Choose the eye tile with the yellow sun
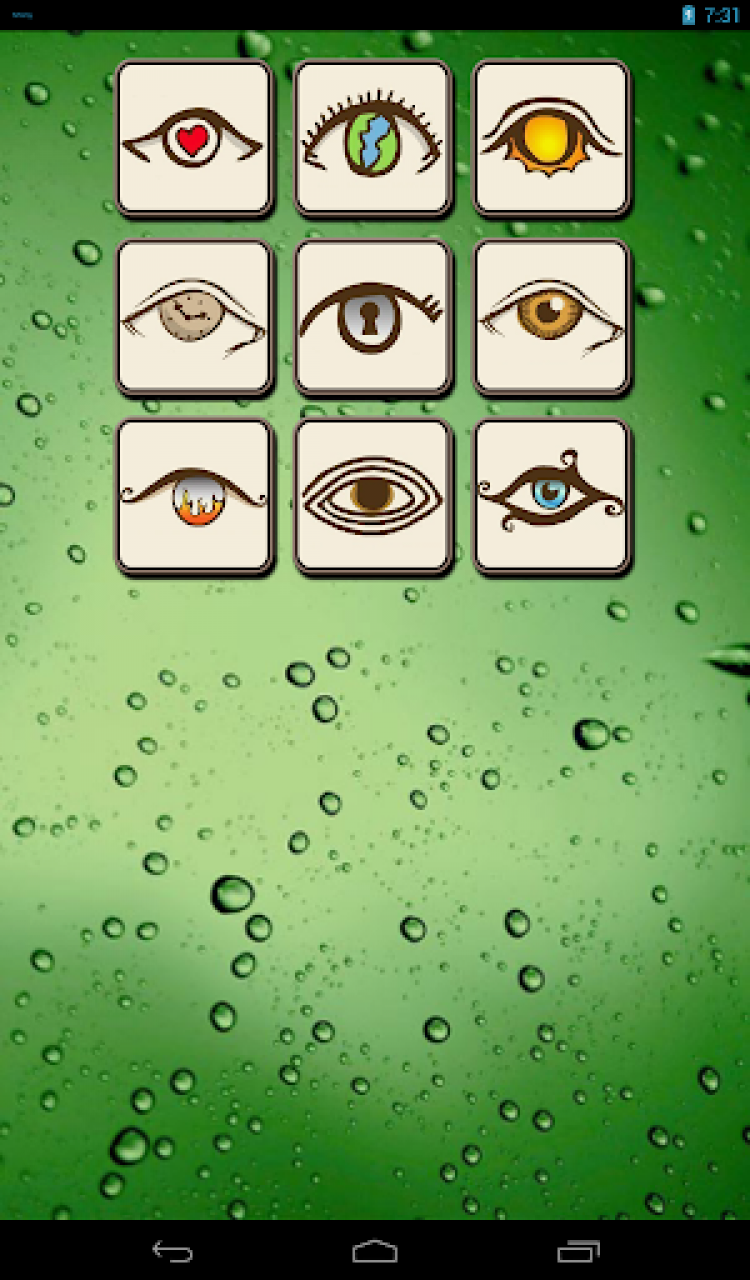The image size is (750, 1280). tap(551, 138)
